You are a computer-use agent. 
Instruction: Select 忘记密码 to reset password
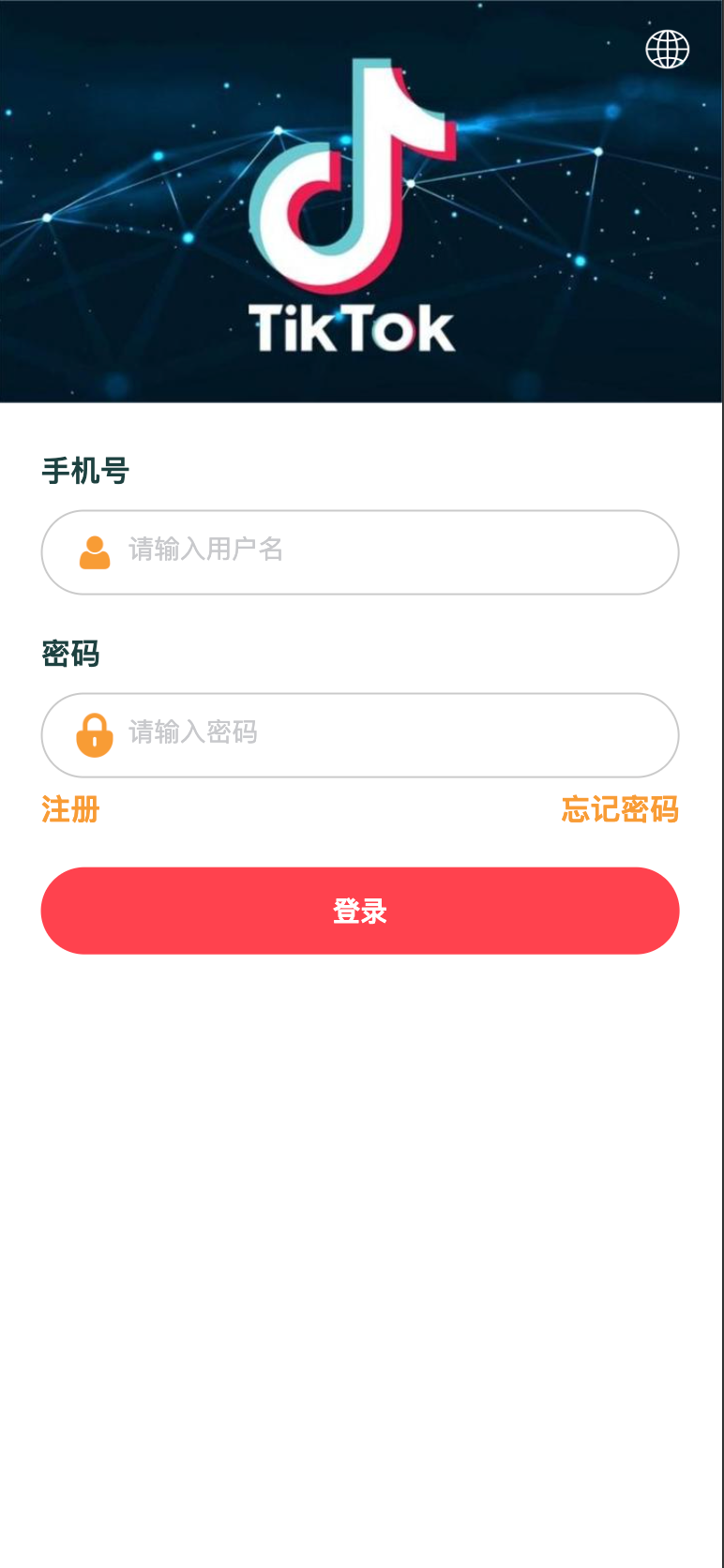(620, 809)
